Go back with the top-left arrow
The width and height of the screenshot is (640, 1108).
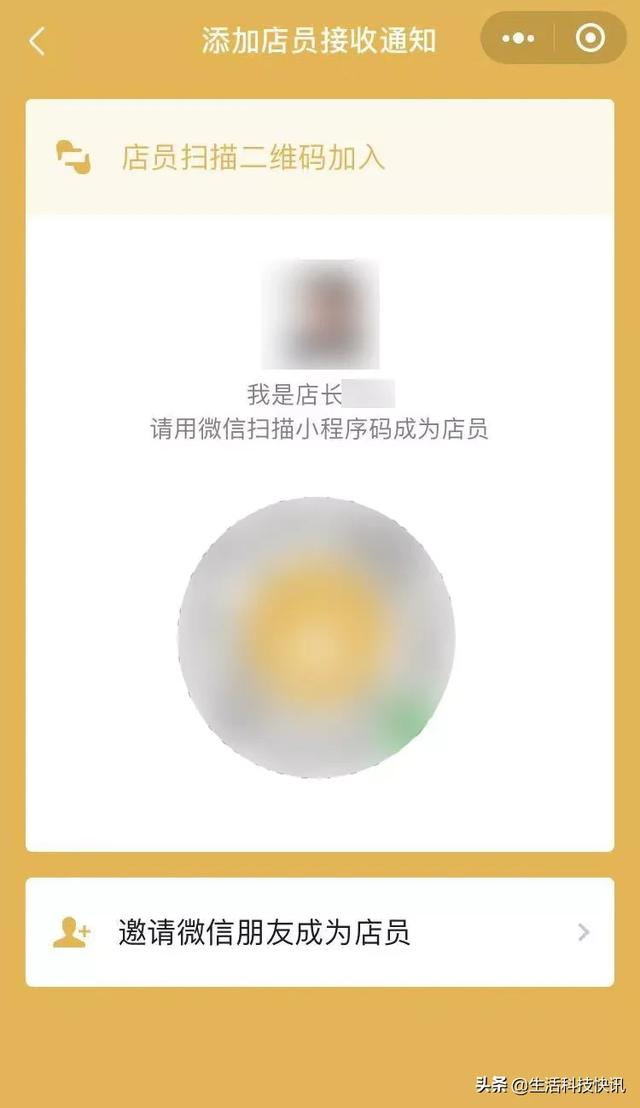37,41
